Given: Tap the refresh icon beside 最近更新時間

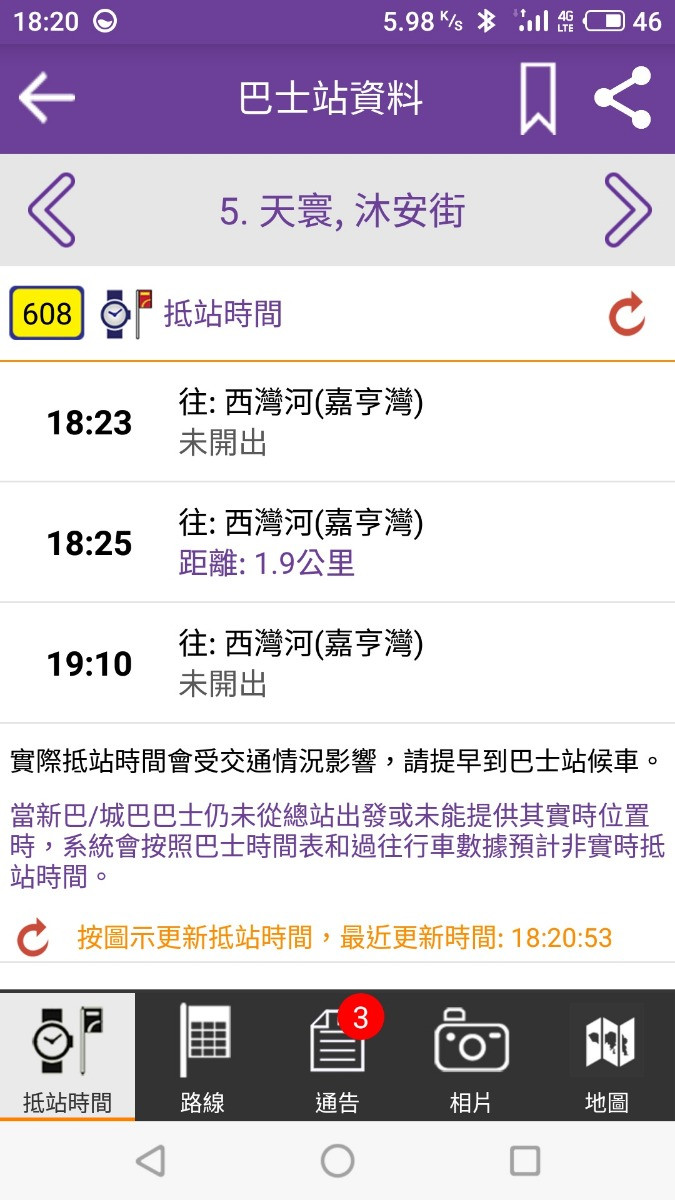Looking at the screenshot, I should 33,938.
